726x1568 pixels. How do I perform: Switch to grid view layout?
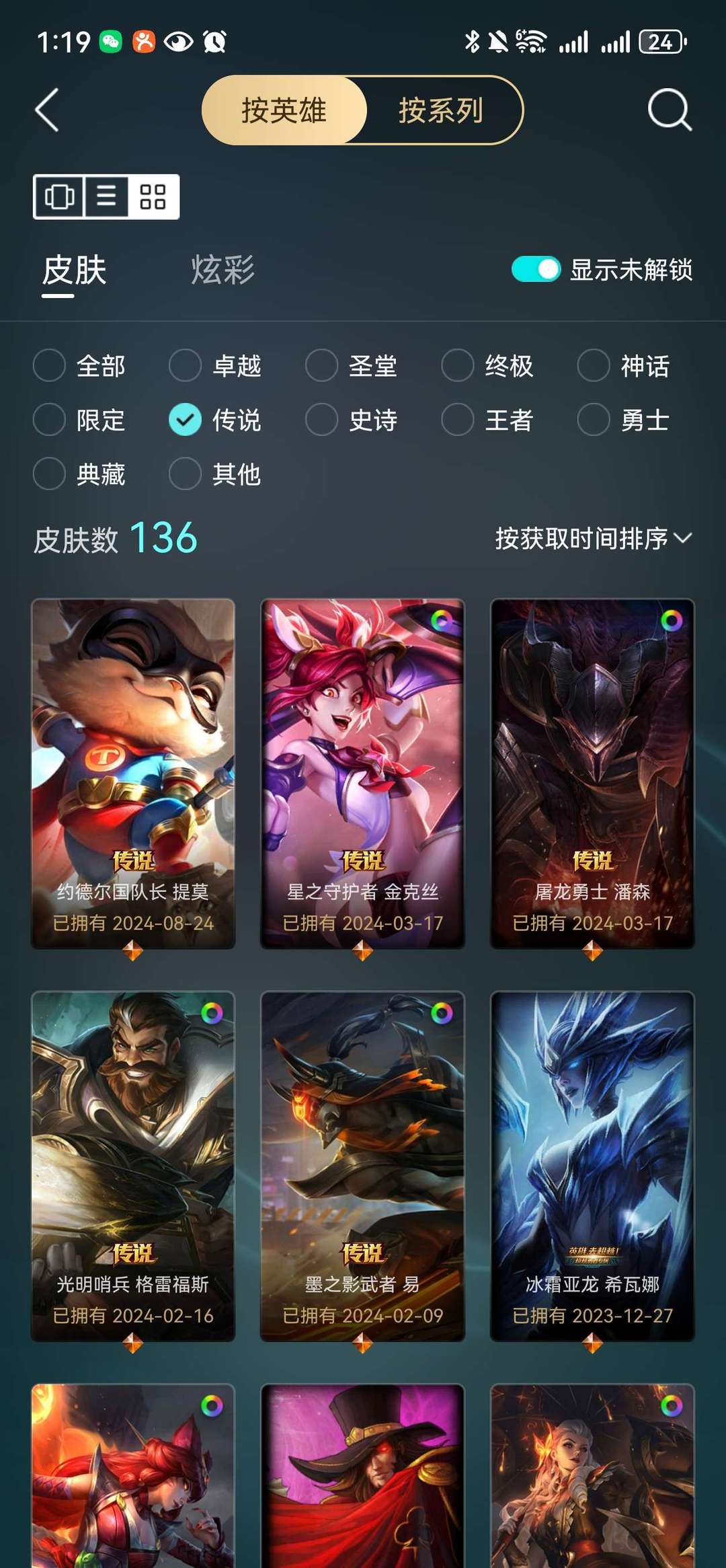[153, 197]
